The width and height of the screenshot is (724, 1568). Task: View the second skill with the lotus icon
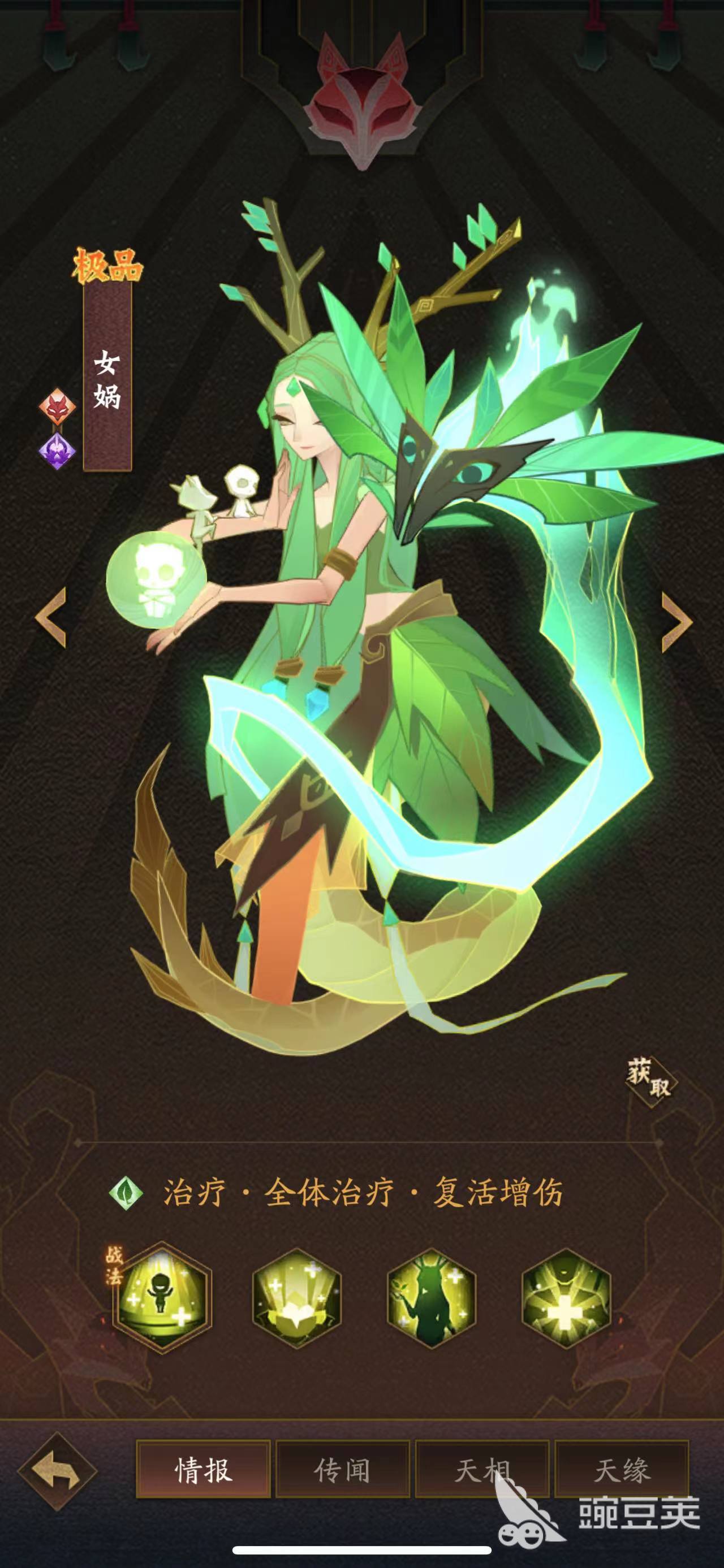[x=296, y=1298]
